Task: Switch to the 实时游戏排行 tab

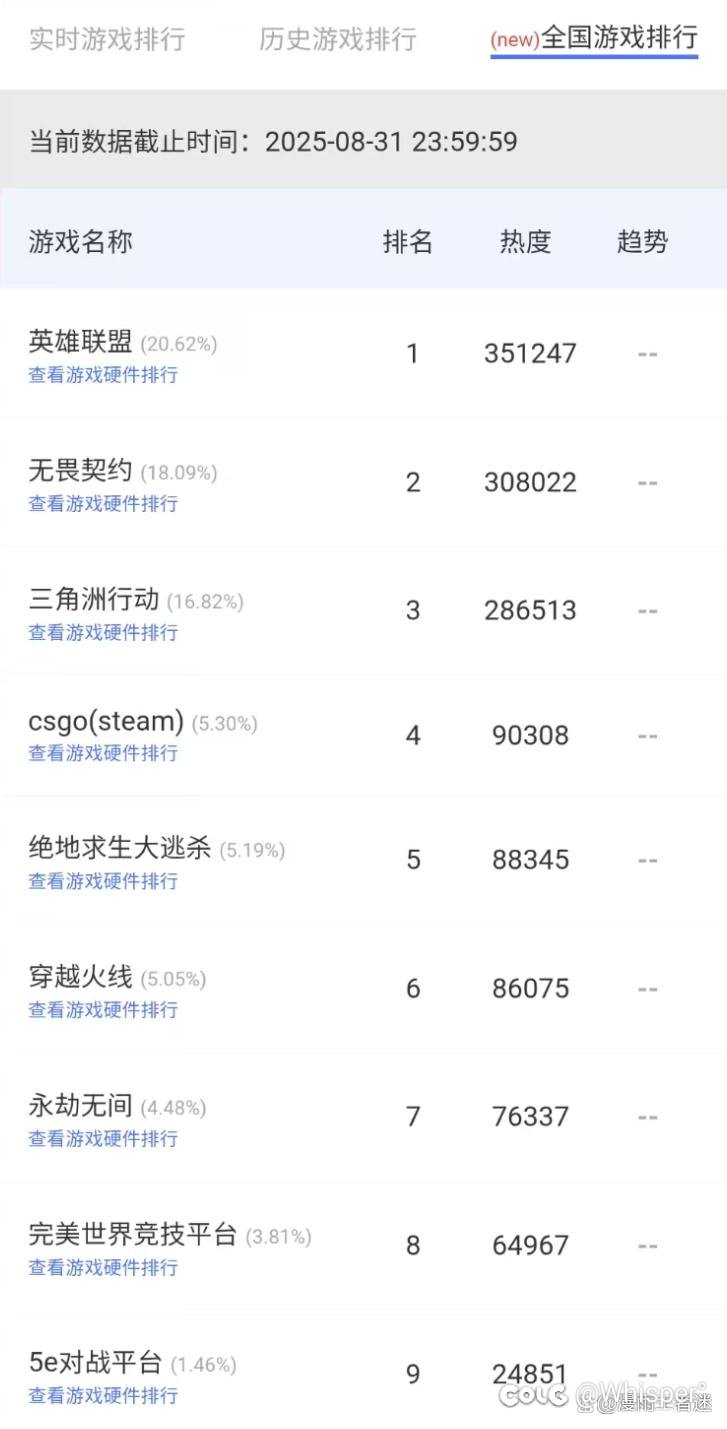Action: [107, 39]
